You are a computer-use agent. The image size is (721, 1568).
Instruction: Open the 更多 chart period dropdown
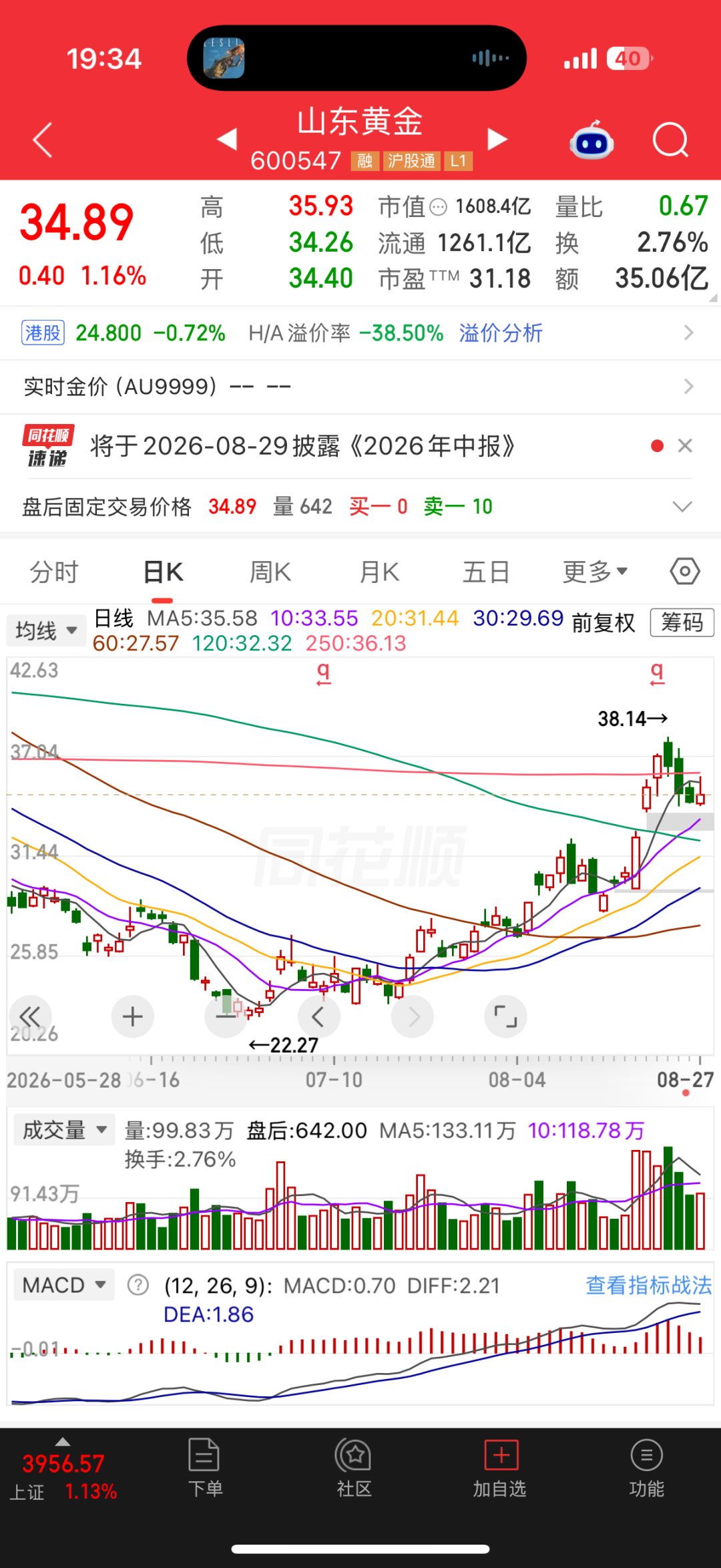[595, 572]
